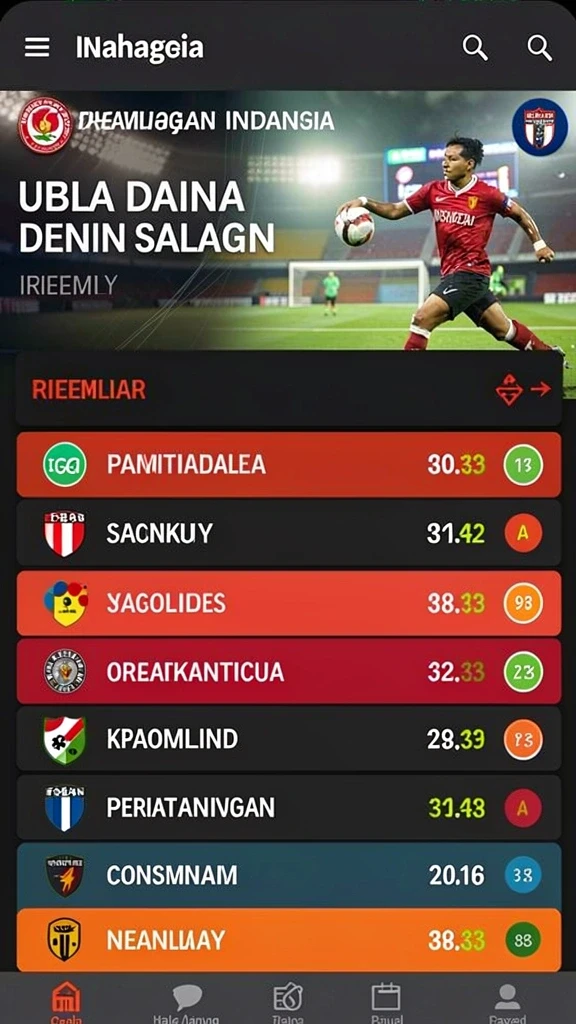Switch to the calendar tab
This screenshot has width=576, height=1024.
pyautogui.click(x=386, y=1000)
